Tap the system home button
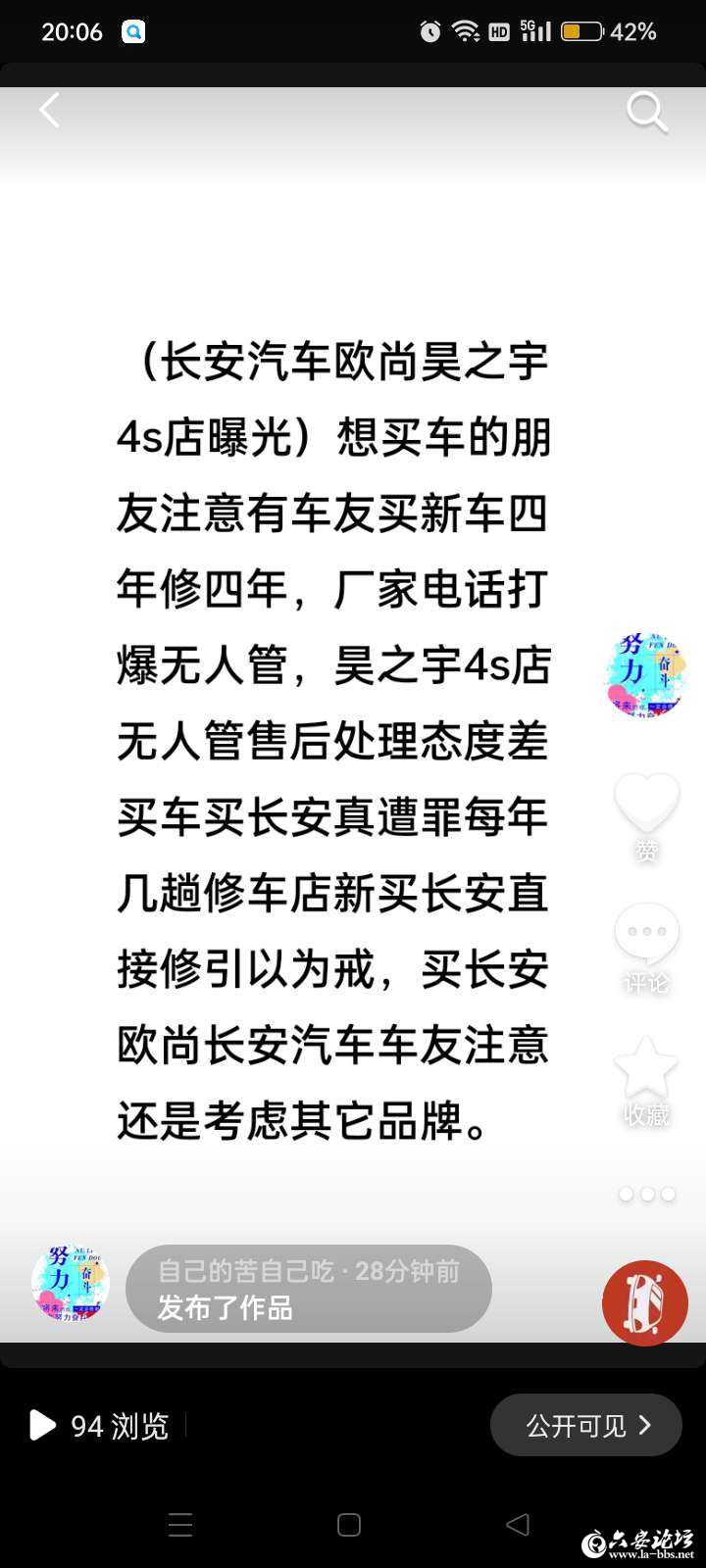Image resolution: width=706 pixels, height=1568 pixels. (349, 1525)
